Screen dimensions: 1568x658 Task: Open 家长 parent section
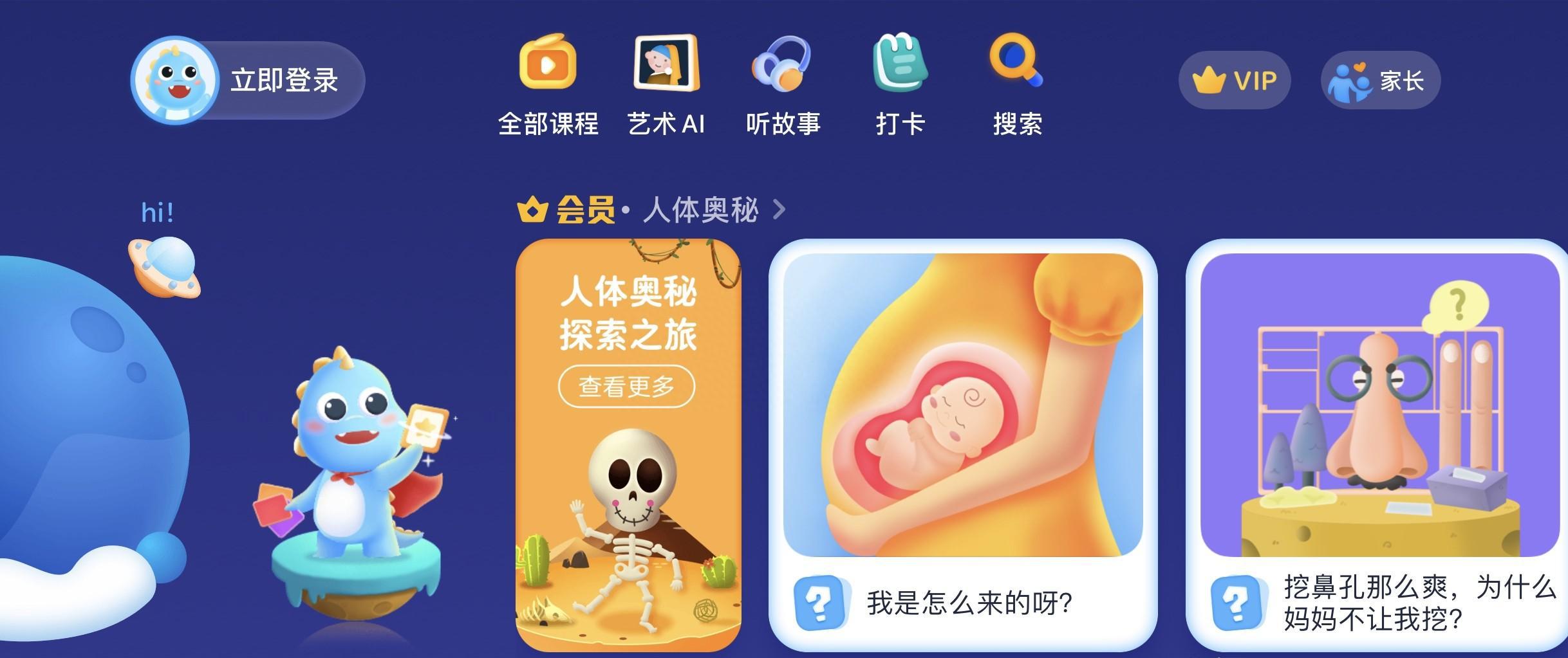coord(1380,80)
